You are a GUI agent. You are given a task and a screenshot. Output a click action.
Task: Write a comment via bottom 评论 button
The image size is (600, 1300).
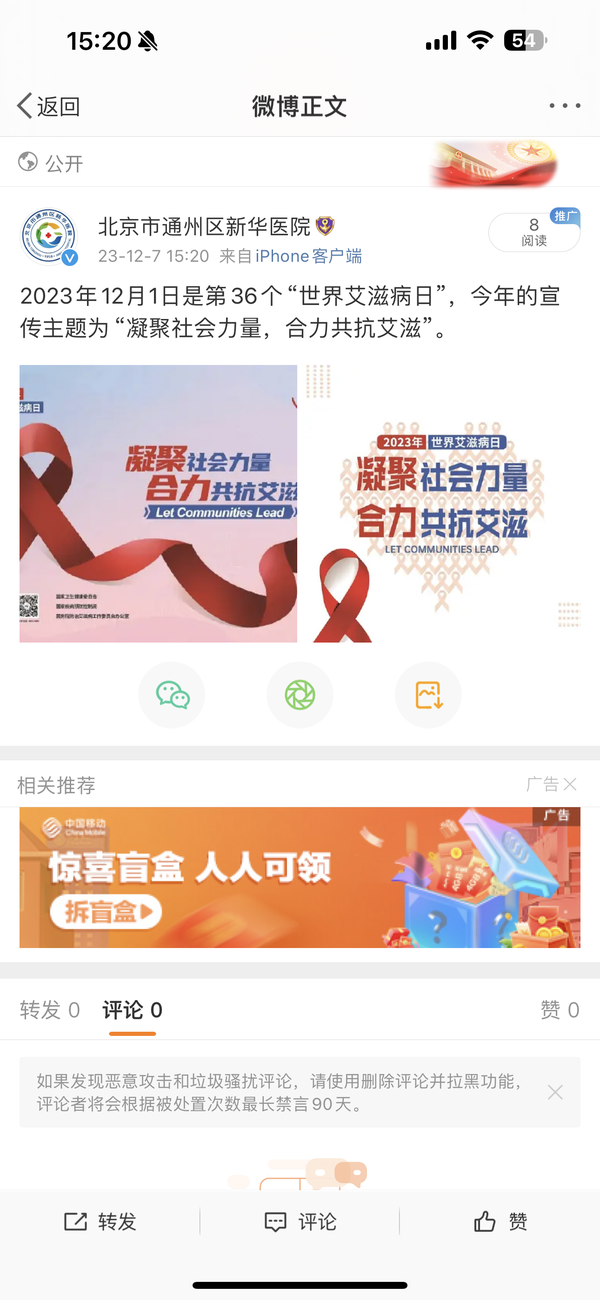(300, 1221)
